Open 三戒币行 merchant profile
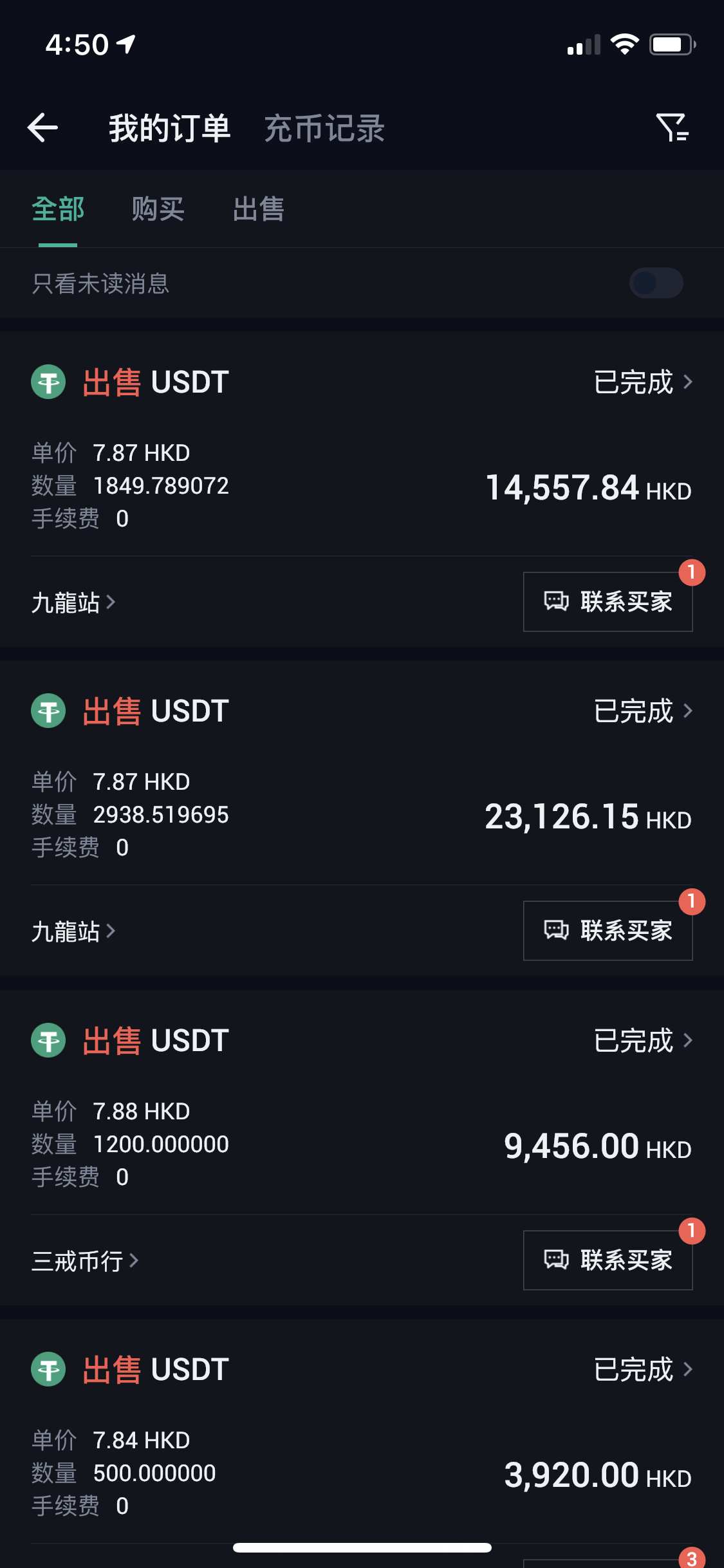Screen dimensions: 724x1568 click(x=85, y=1261)
